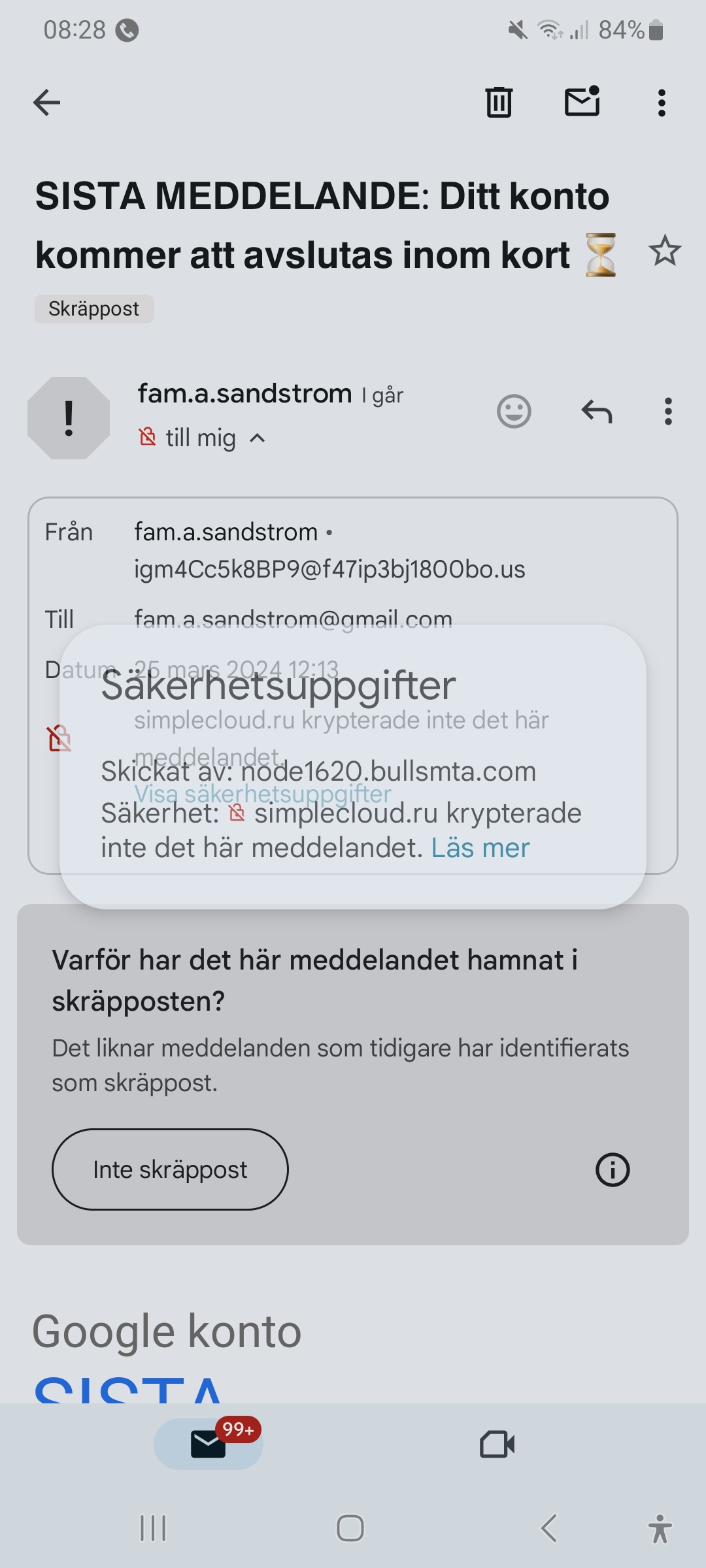Switch to the Mail tab

pyautogui.click(x=209, y=1444)
